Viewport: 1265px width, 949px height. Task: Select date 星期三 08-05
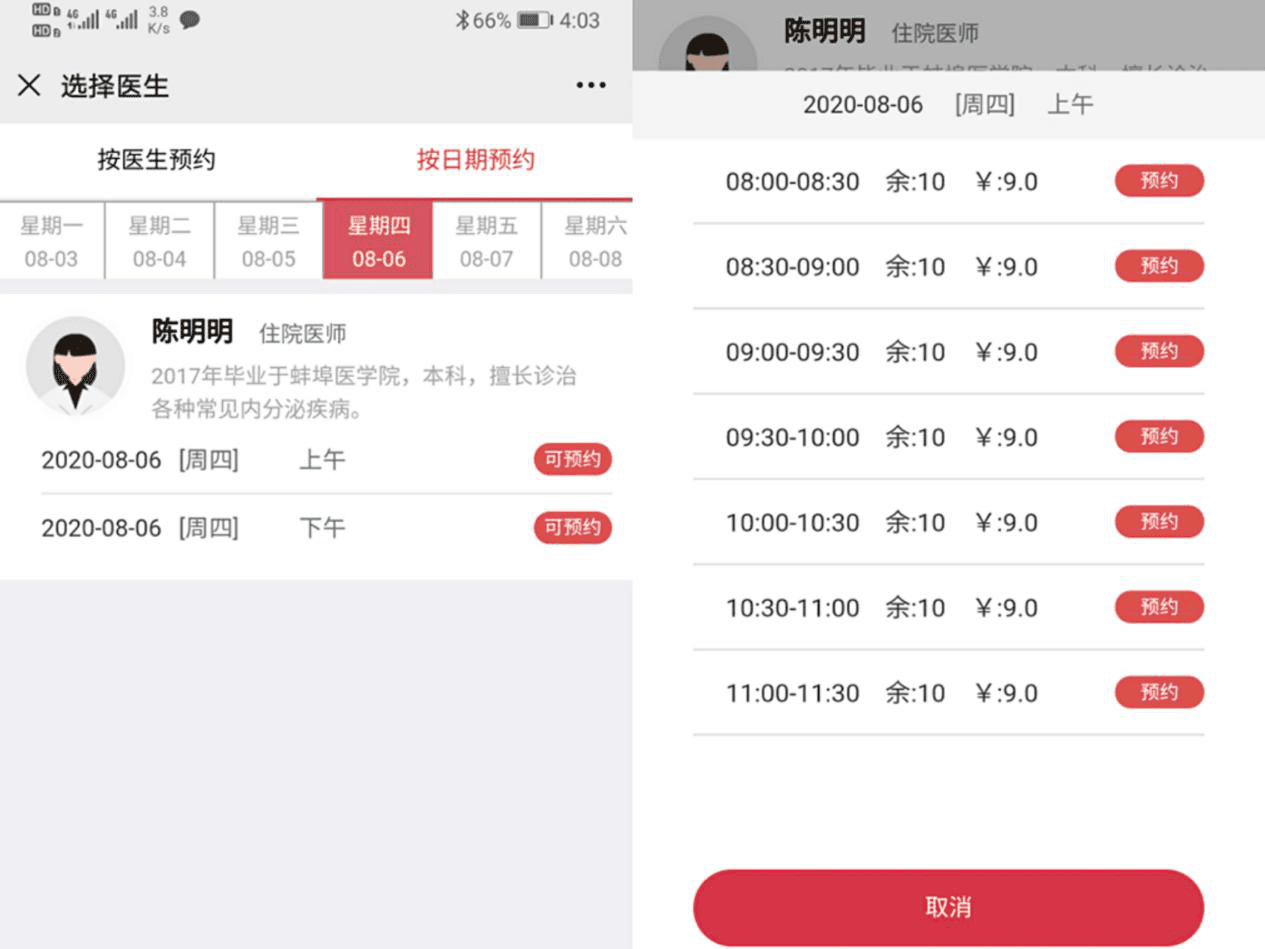(268, 241)
